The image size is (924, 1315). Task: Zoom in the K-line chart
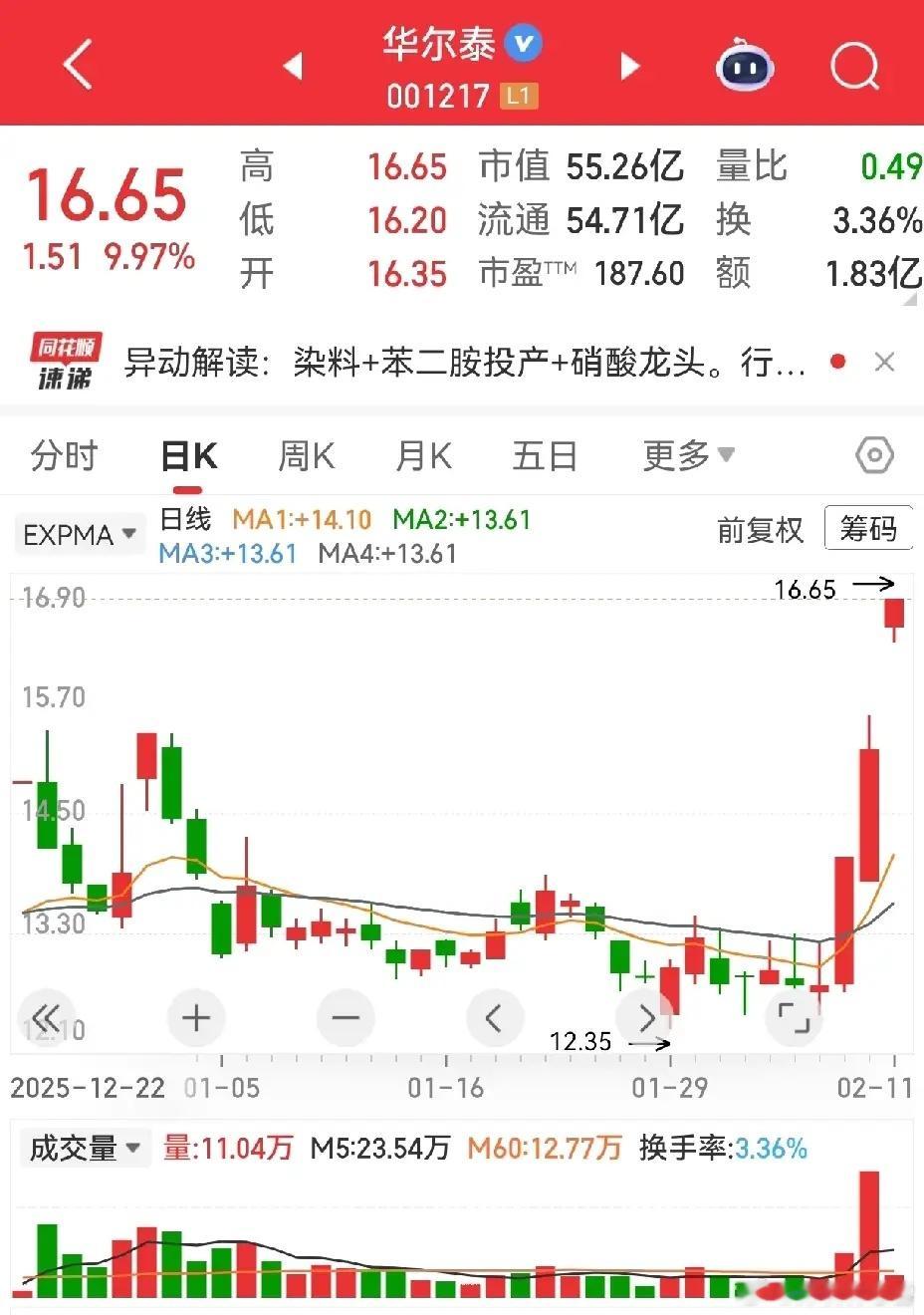tap(196, 1018)
